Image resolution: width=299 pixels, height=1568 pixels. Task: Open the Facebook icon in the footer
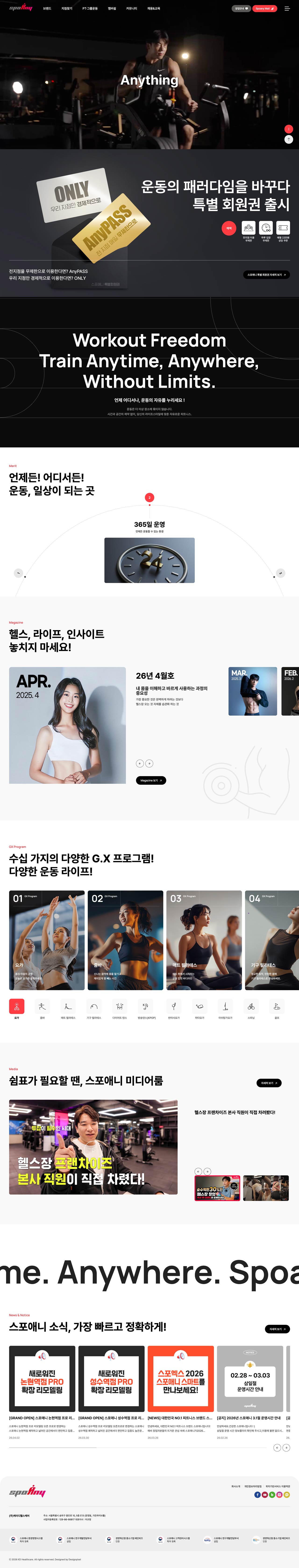point(257,1494)
